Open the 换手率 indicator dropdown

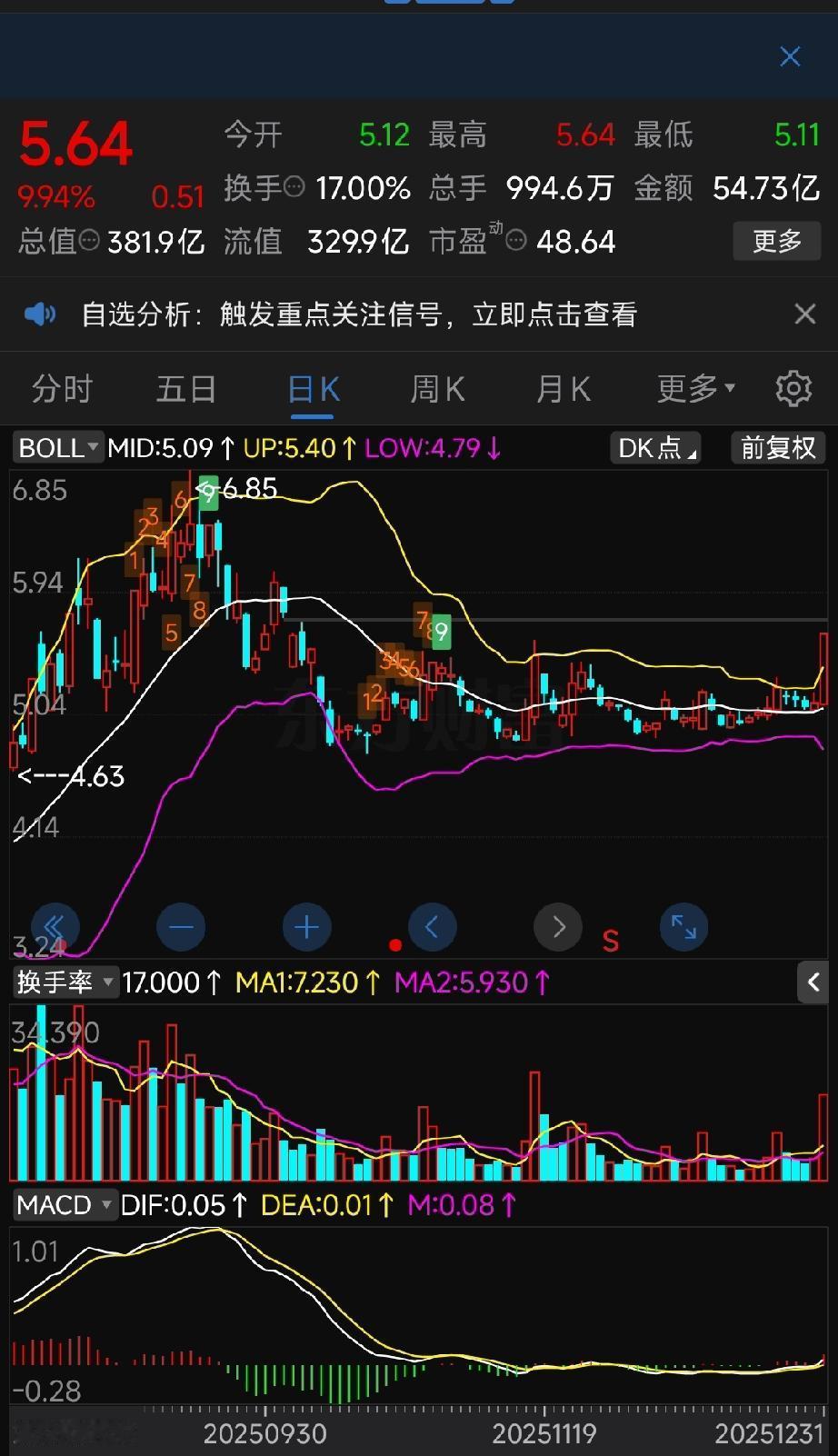[65, 982]
